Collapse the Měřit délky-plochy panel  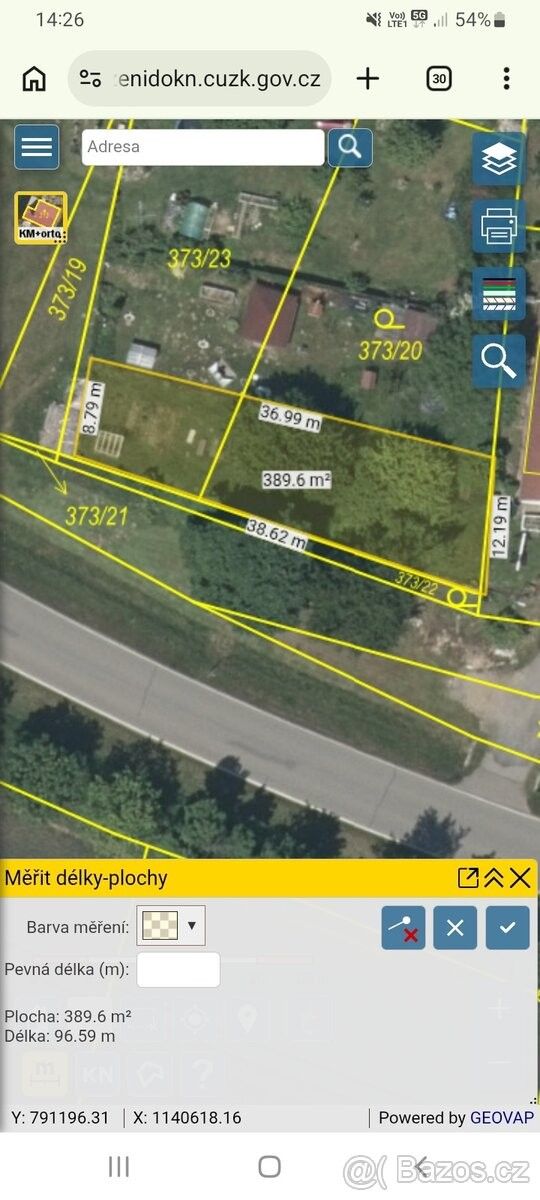pyautogui.click(x=494, y=878)
